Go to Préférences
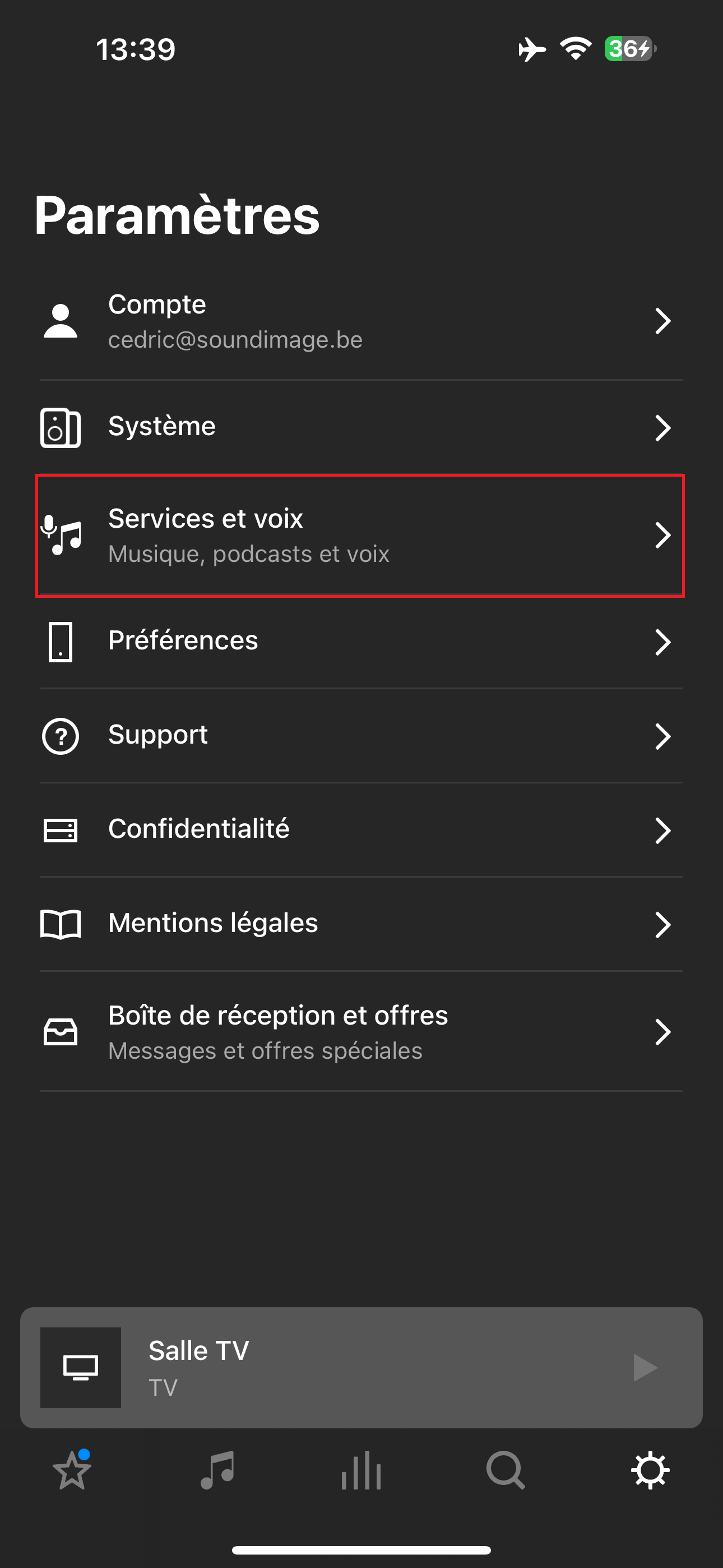Image resolution: width=723 pixels, height=1568 pixels. [361, 642]
